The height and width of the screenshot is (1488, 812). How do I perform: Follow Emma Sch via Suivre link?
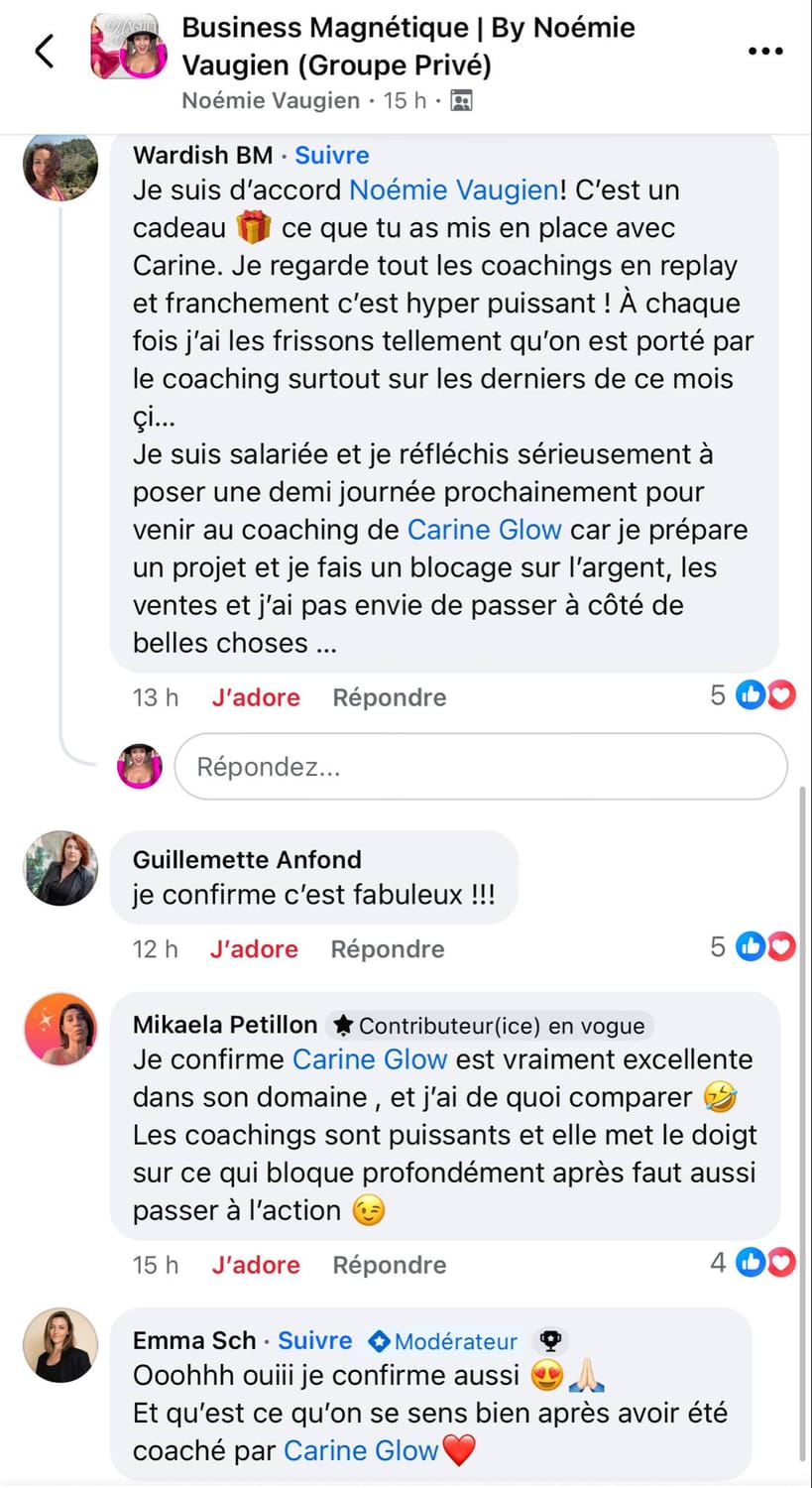tap(314, 1341)
